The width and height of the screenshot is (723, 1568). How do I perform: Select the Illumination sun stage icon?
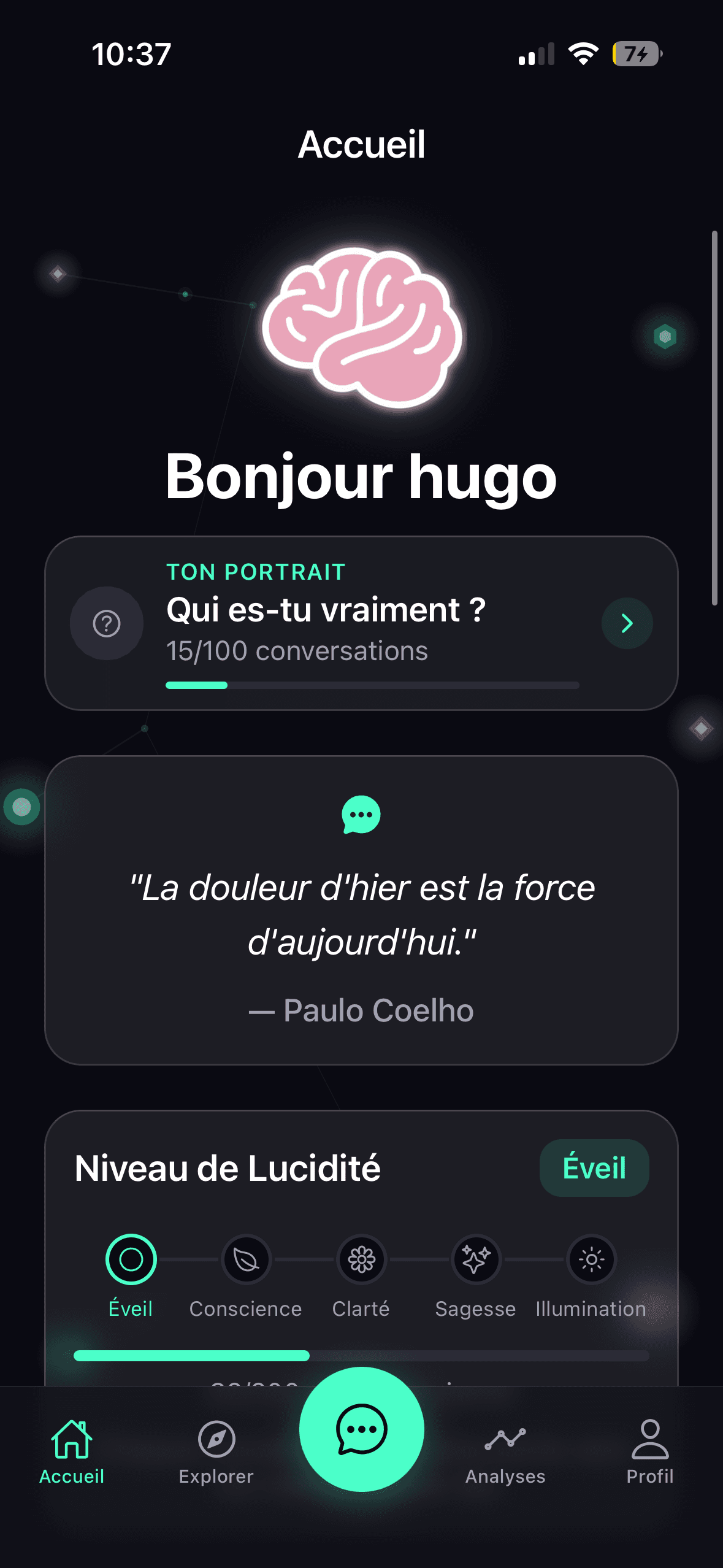point(591,1259)
